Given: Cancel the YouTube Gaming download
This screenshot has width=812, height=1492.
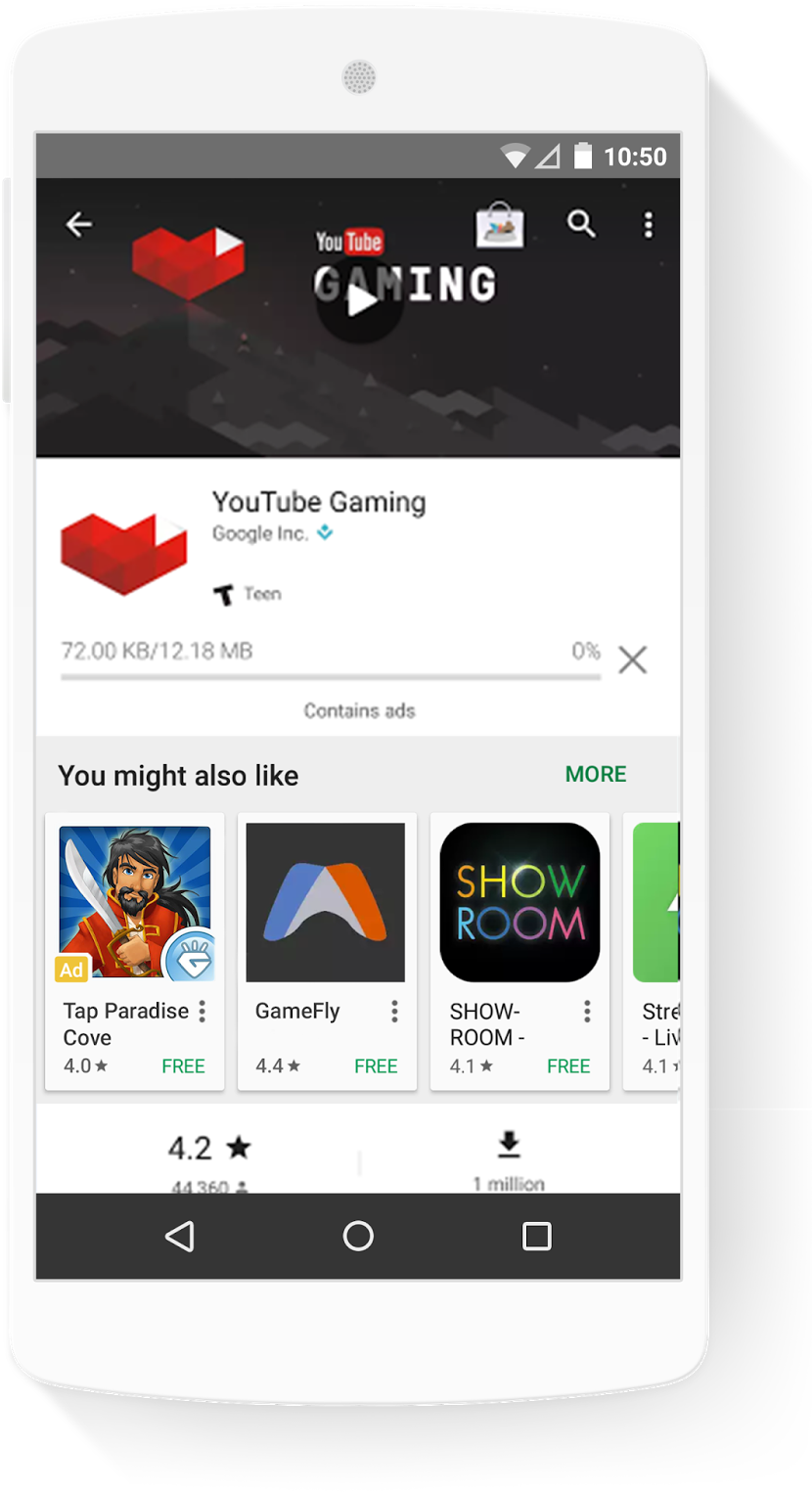Looking at the screenshot, I should pos(633,660).
